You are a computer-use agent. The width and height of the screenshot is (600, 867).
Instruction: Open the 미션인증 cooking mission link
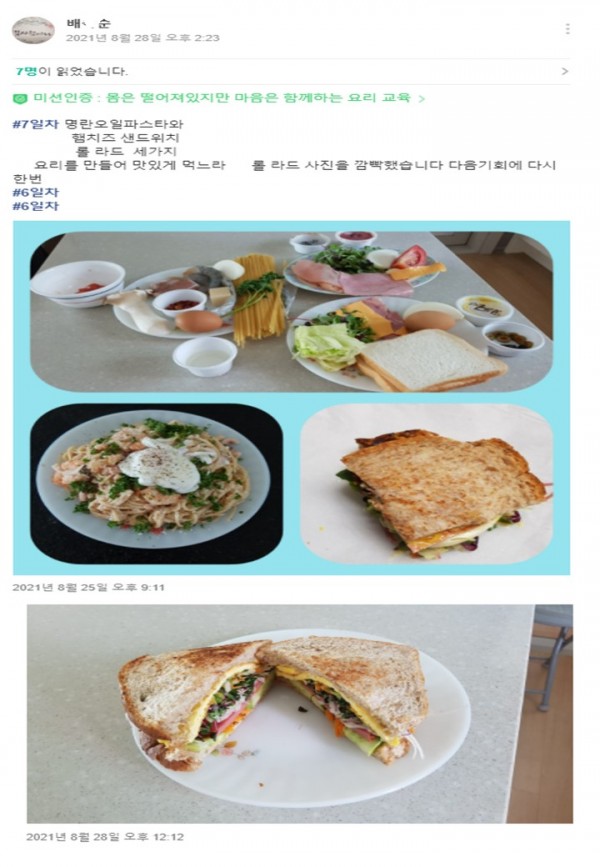pos(220,98)
